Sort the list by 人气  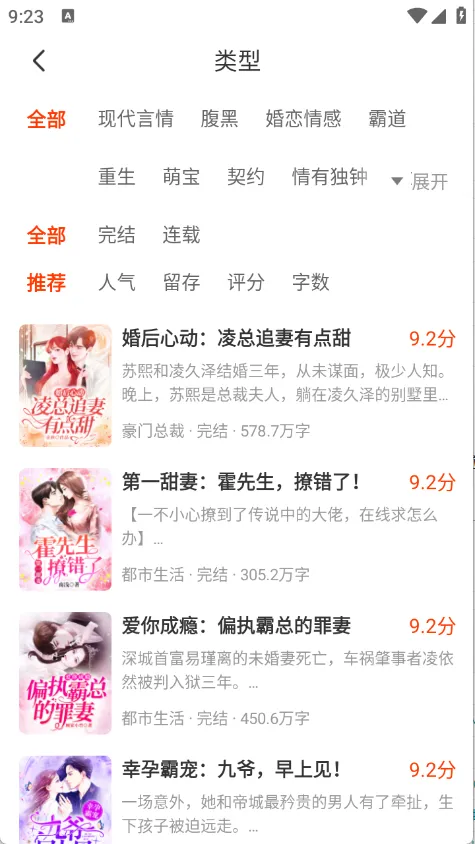[116, 282]
